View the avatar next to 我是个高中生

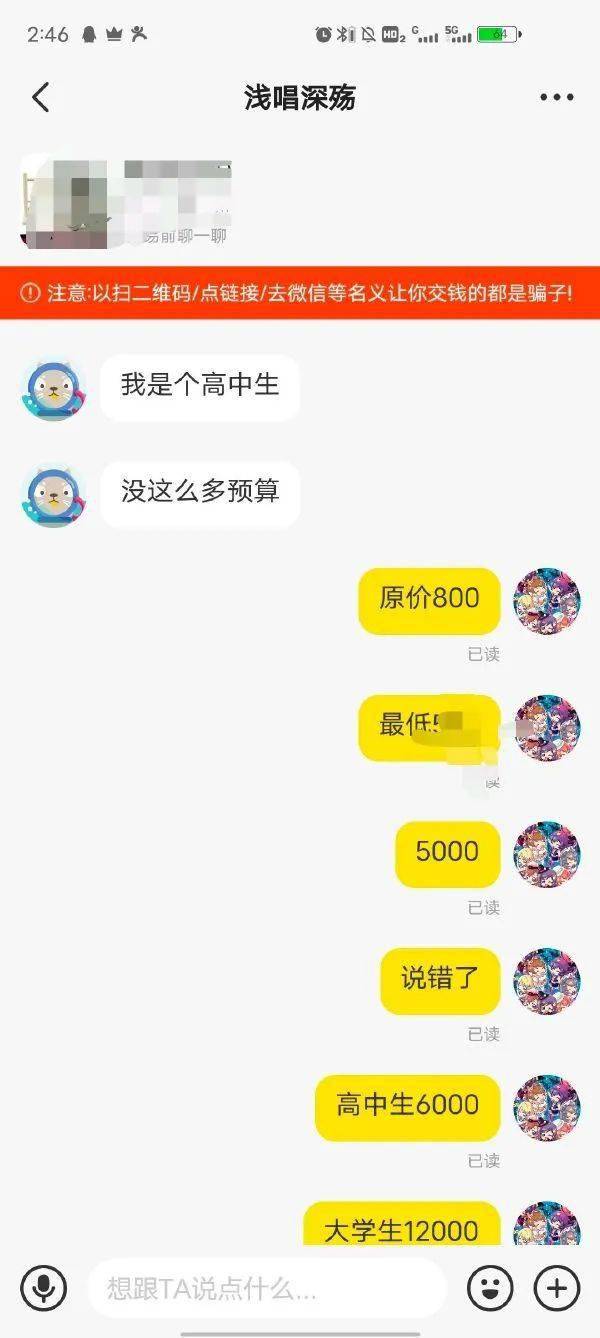click(x=53, y=389)
